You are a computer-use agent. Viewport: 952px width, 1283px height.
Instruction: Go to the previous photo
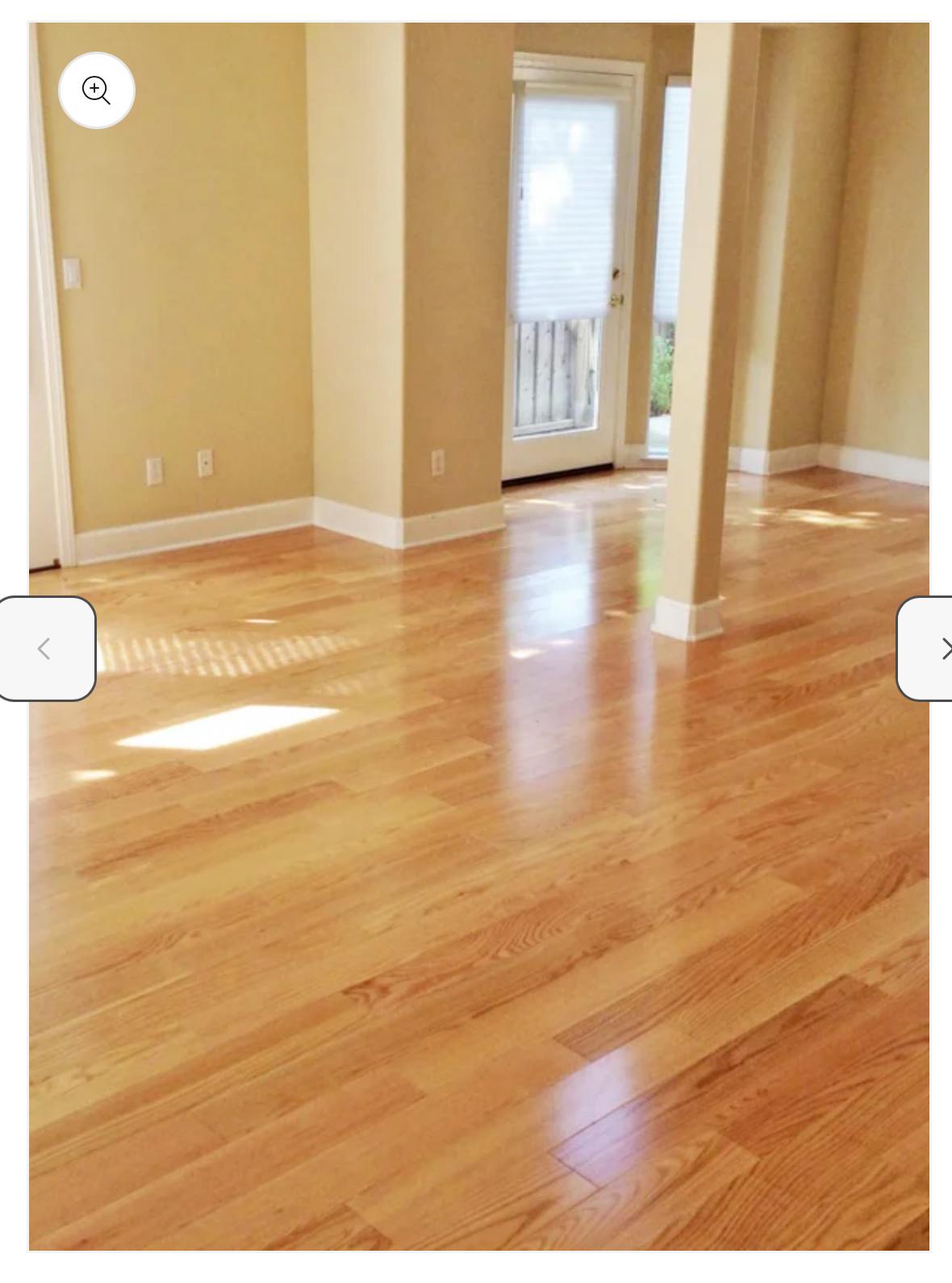[46, 648]
